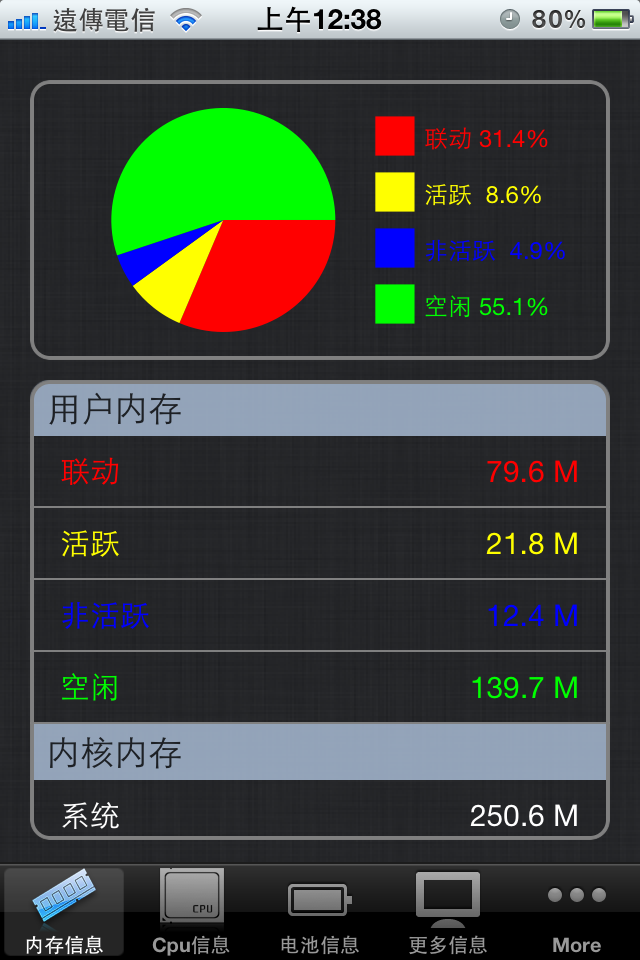Open the More tab
The height and width of the screenshot is (960, 640).
coord(576,913)
